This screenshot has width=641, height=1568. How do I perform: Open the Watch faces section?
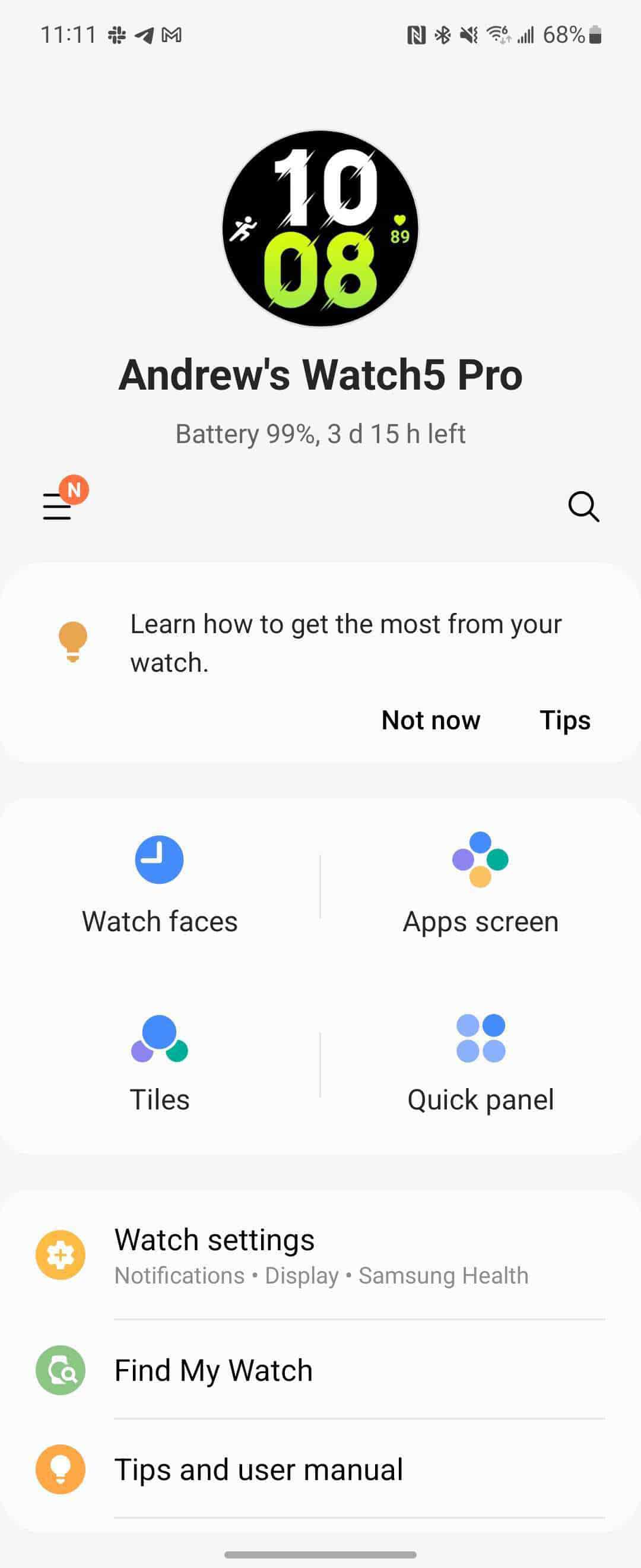click(x=159, y=886)
